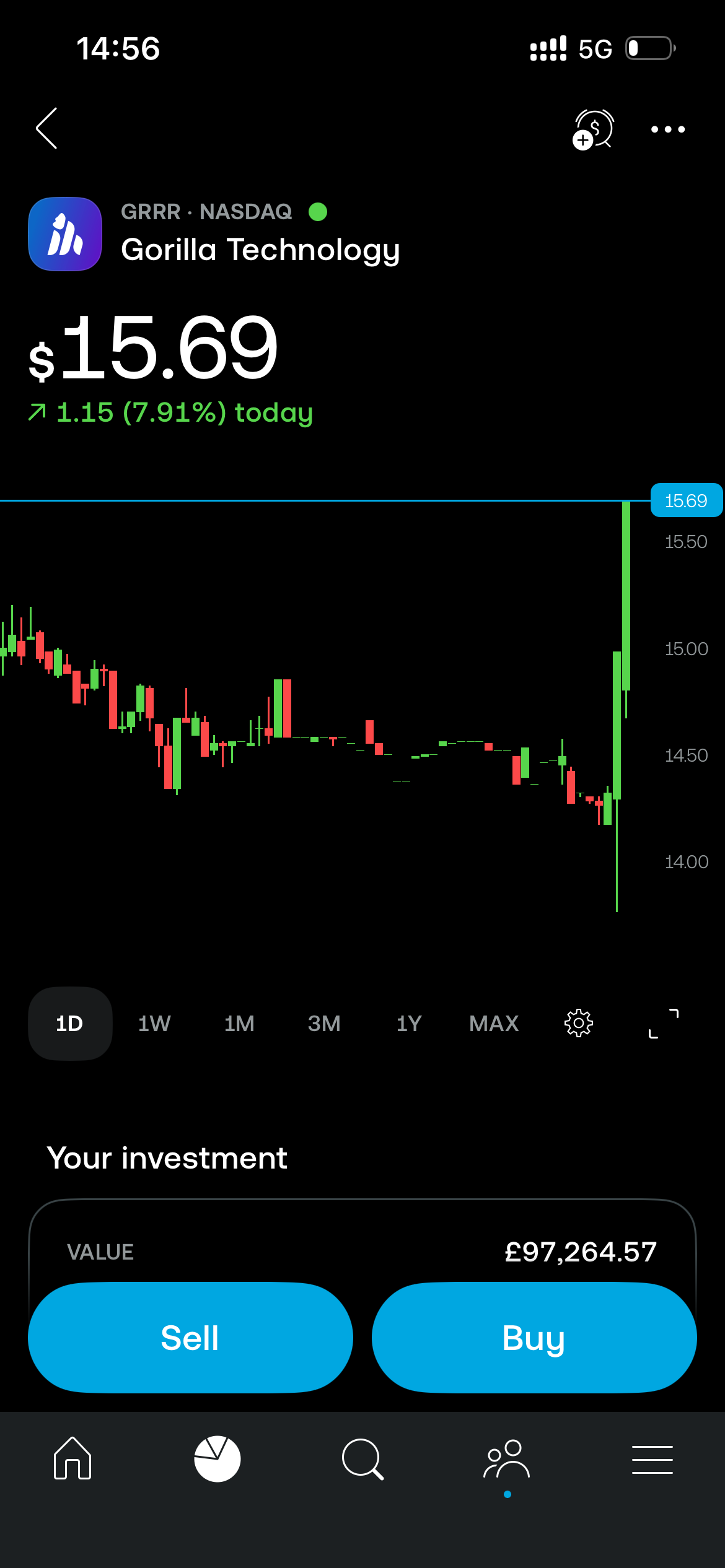Tap the Sell button

[190, 1338]
